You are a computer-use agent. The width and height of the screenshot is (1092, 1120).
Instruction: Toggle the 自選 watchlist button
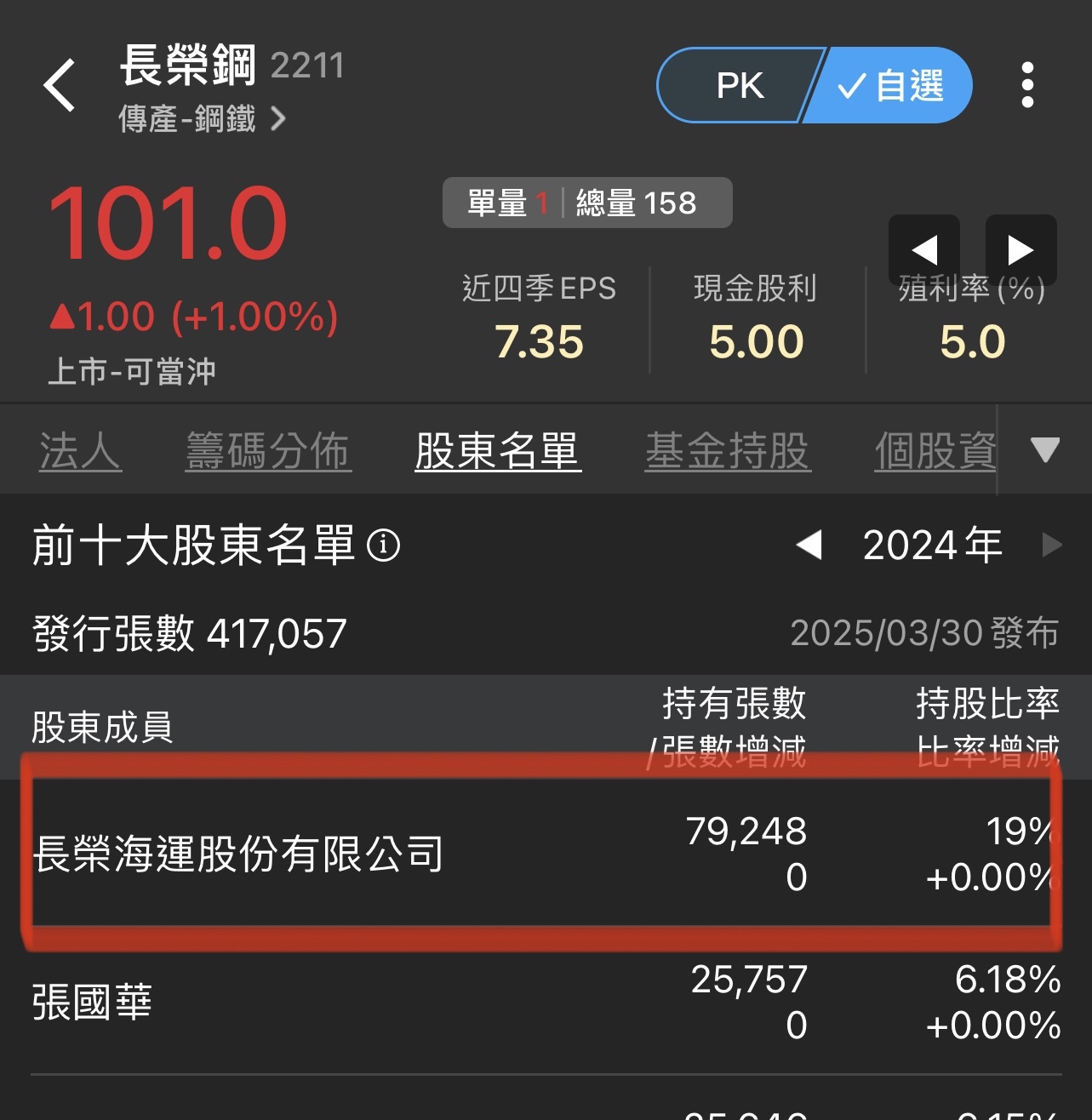coord(892,85)
